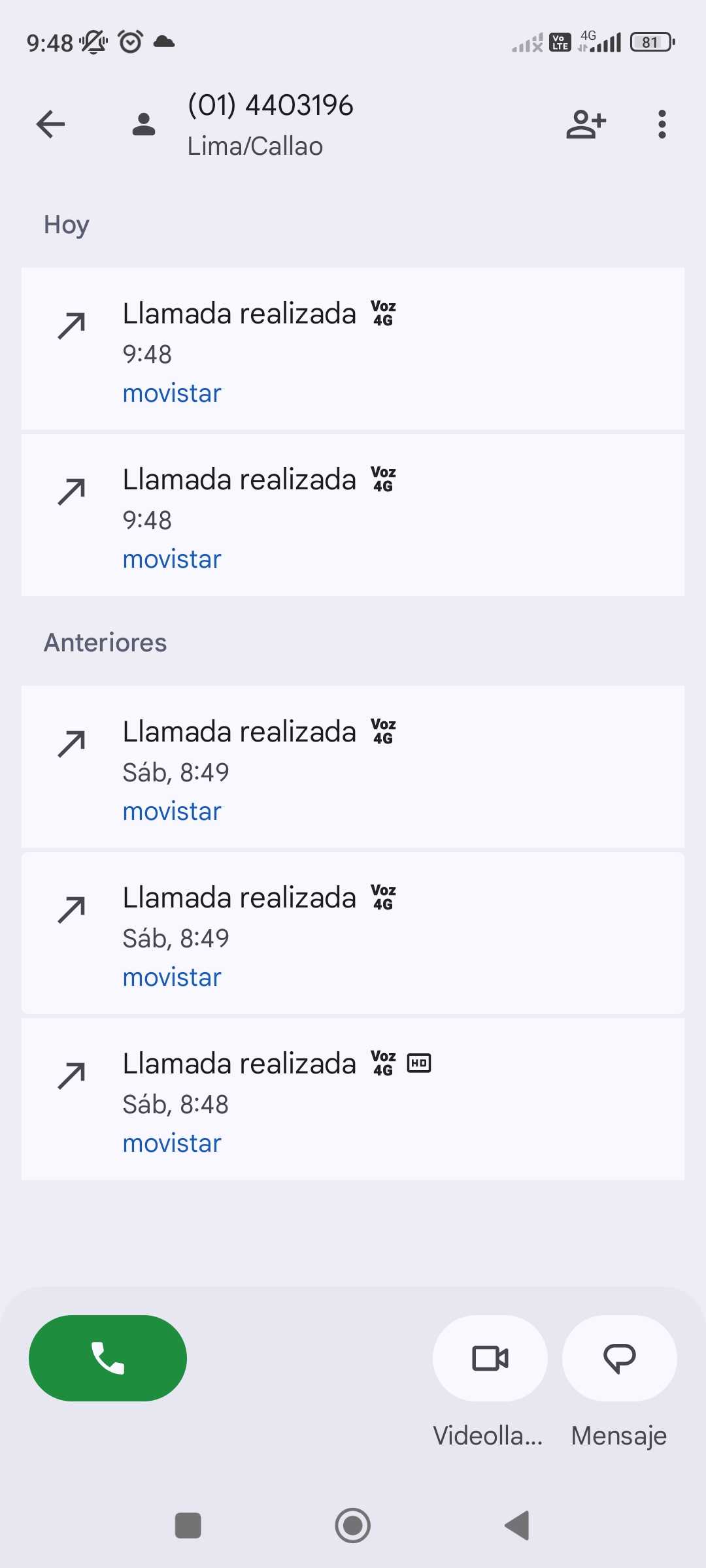Open the three-dot overflow menu
The image size is (706, 1568).
tap(662, 124)
